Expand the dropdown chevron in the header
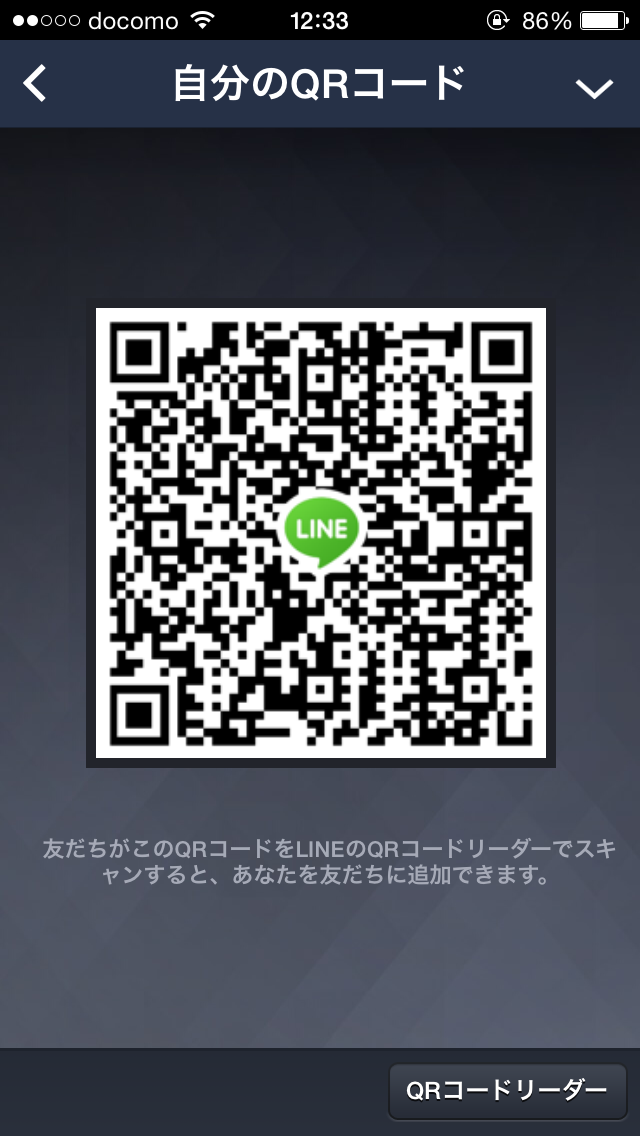The image size is (640, 1136). [594, 88]
